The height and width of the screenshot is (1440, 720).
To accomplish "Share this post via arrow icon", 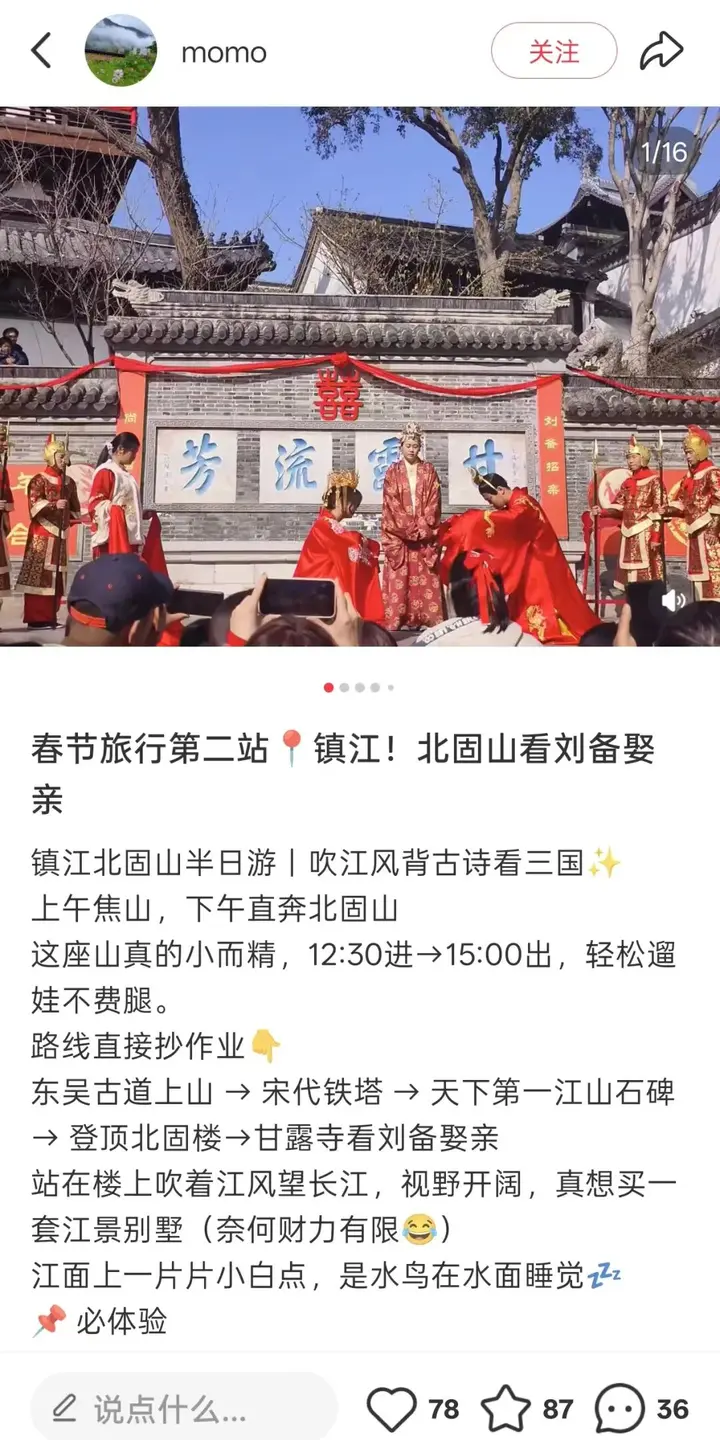I will (x=661, y=50).
